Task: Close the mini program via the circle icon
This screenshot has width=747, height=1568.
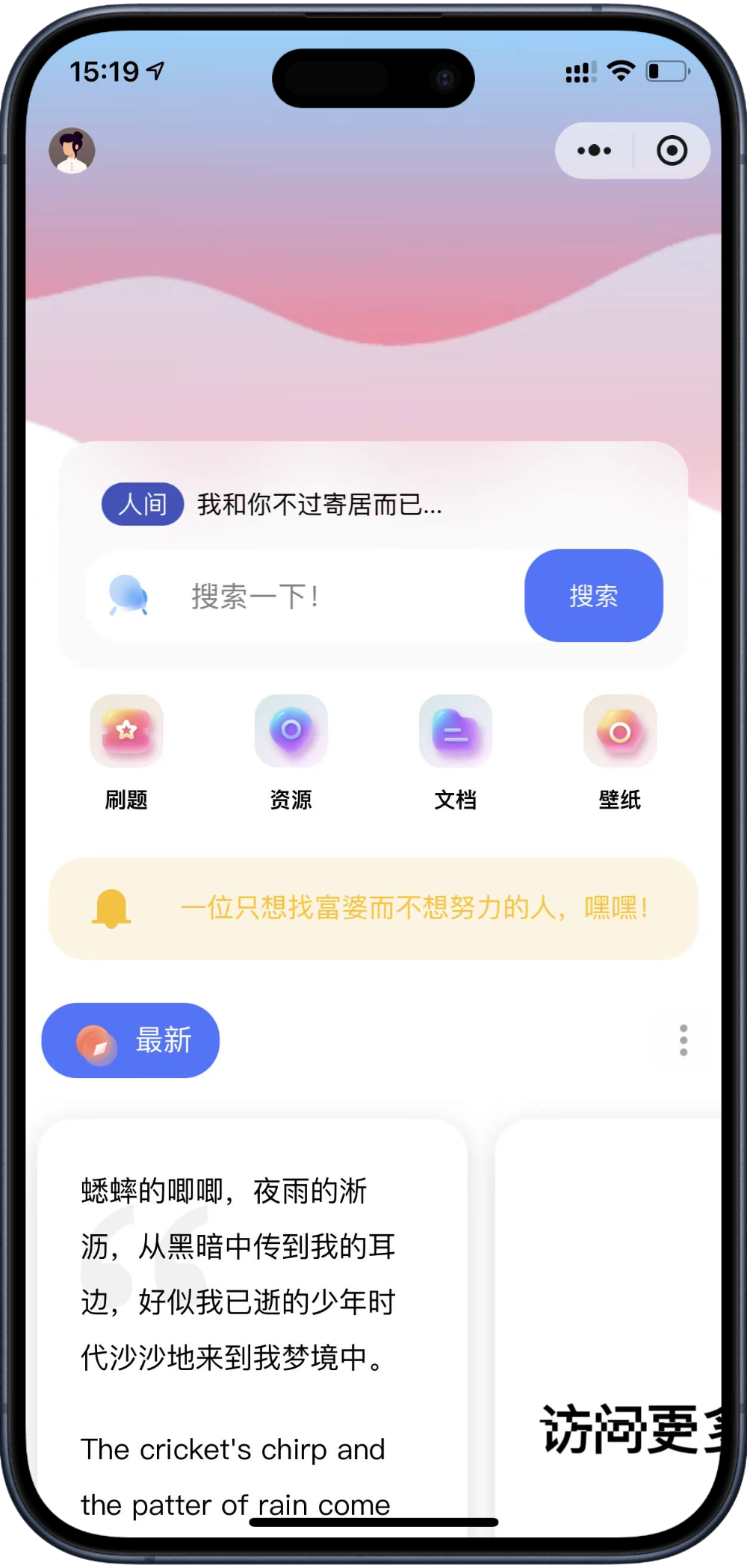Action: 672,151
